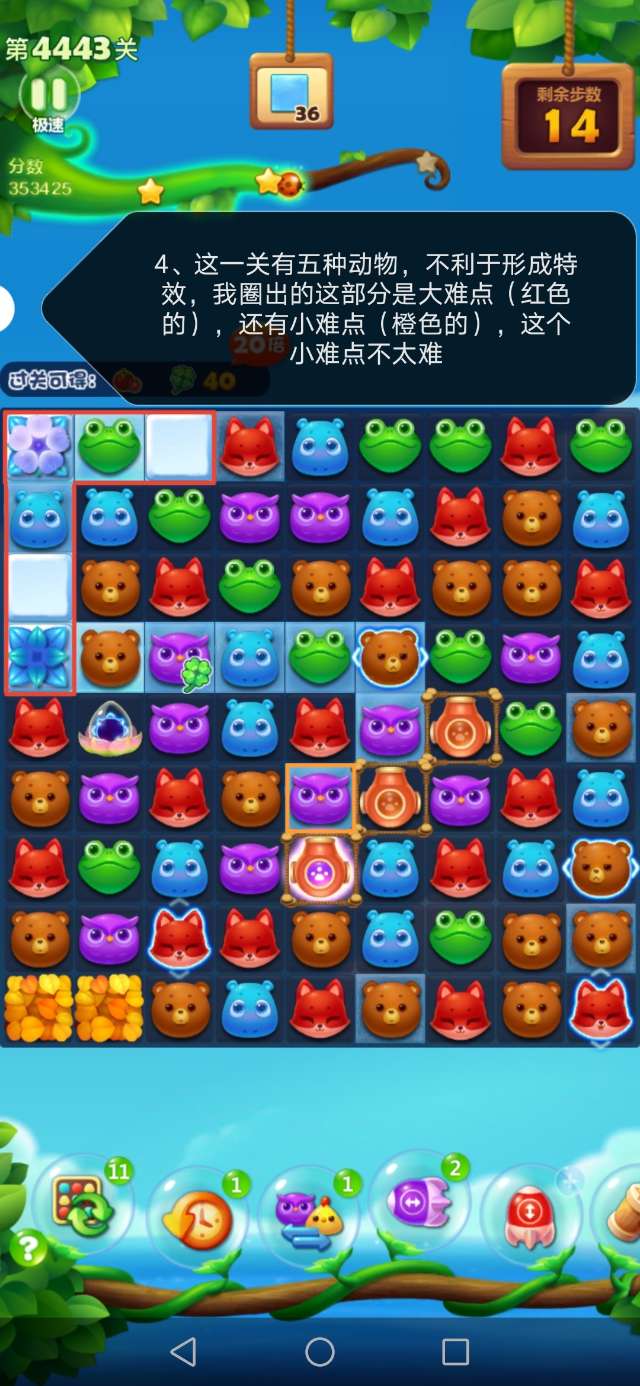
Task: Go to home via the navigation circle
Action: coord(320,1352)
